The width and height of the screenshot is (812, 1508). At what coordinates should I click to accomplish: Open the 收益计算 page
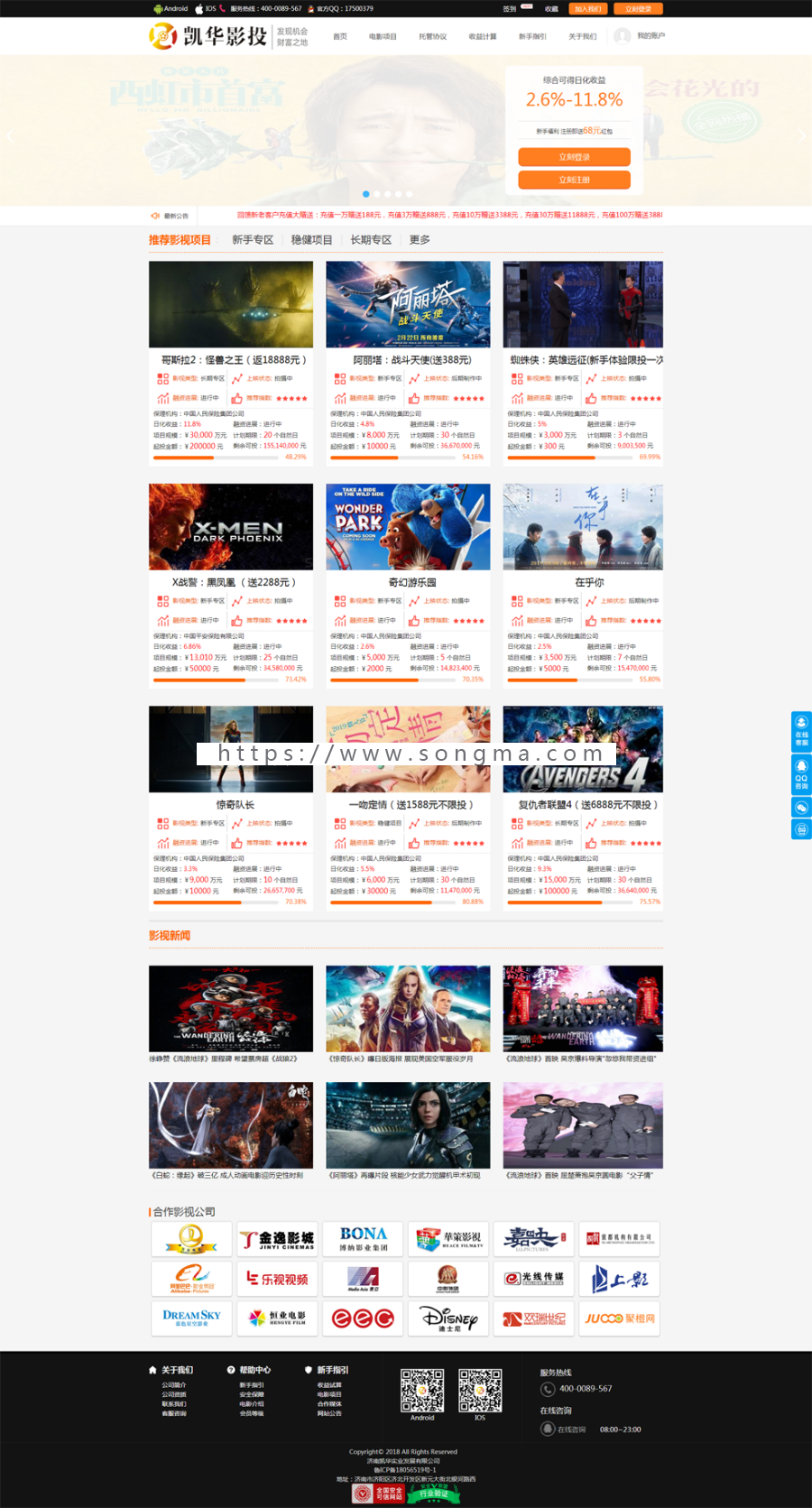point(483,37)
